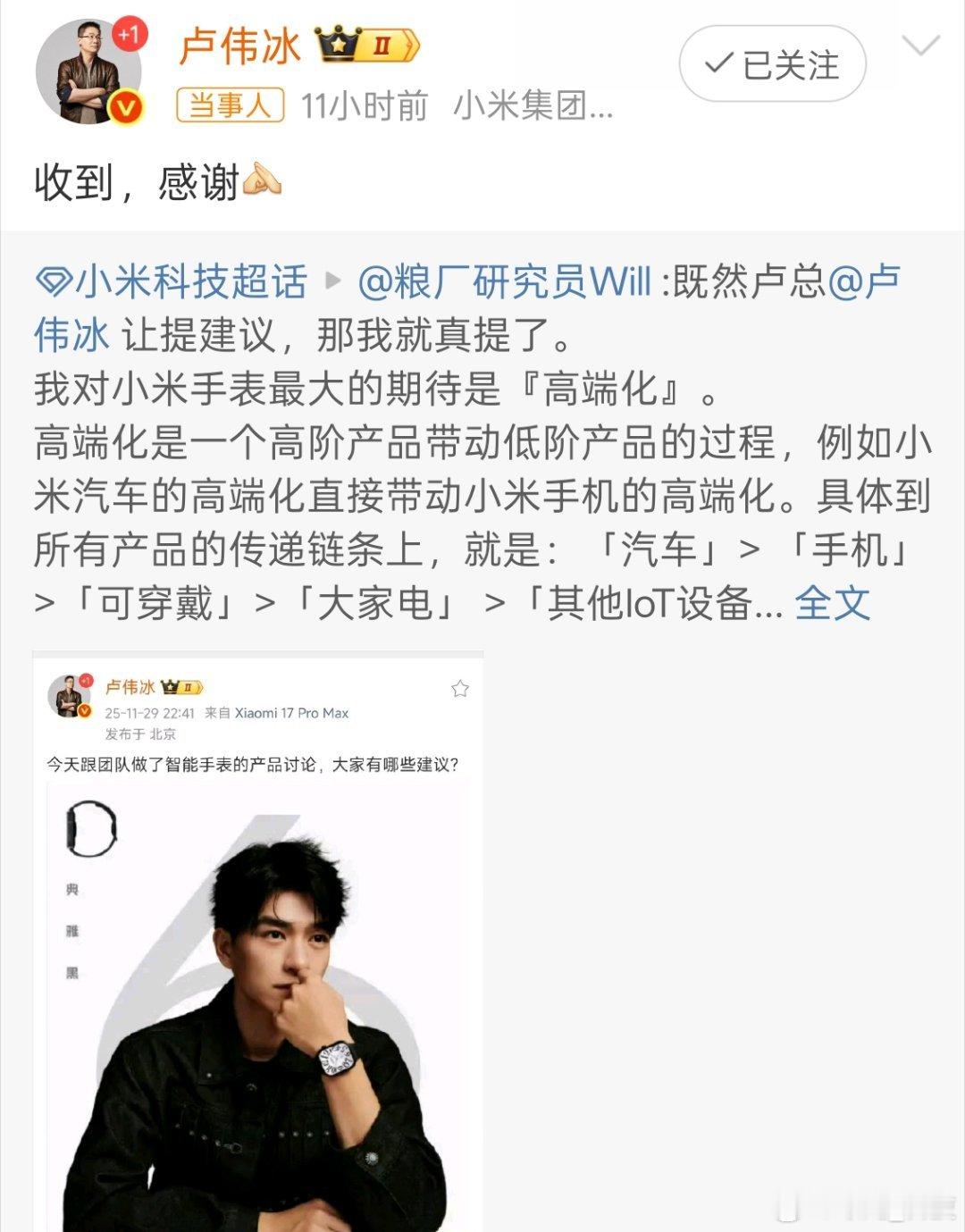
Task: Tap the super topic diamond icon before 小米科技超话
Action: tap(55, 281)
